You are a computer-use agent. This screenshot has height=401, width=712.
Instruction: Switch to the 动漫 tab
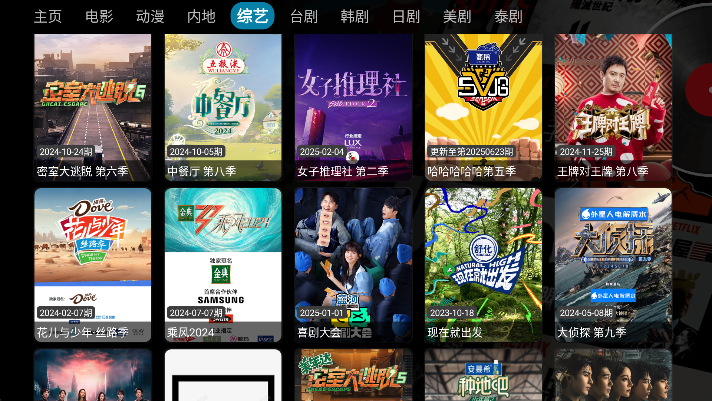pyautogui.click(x=150, y=16)
